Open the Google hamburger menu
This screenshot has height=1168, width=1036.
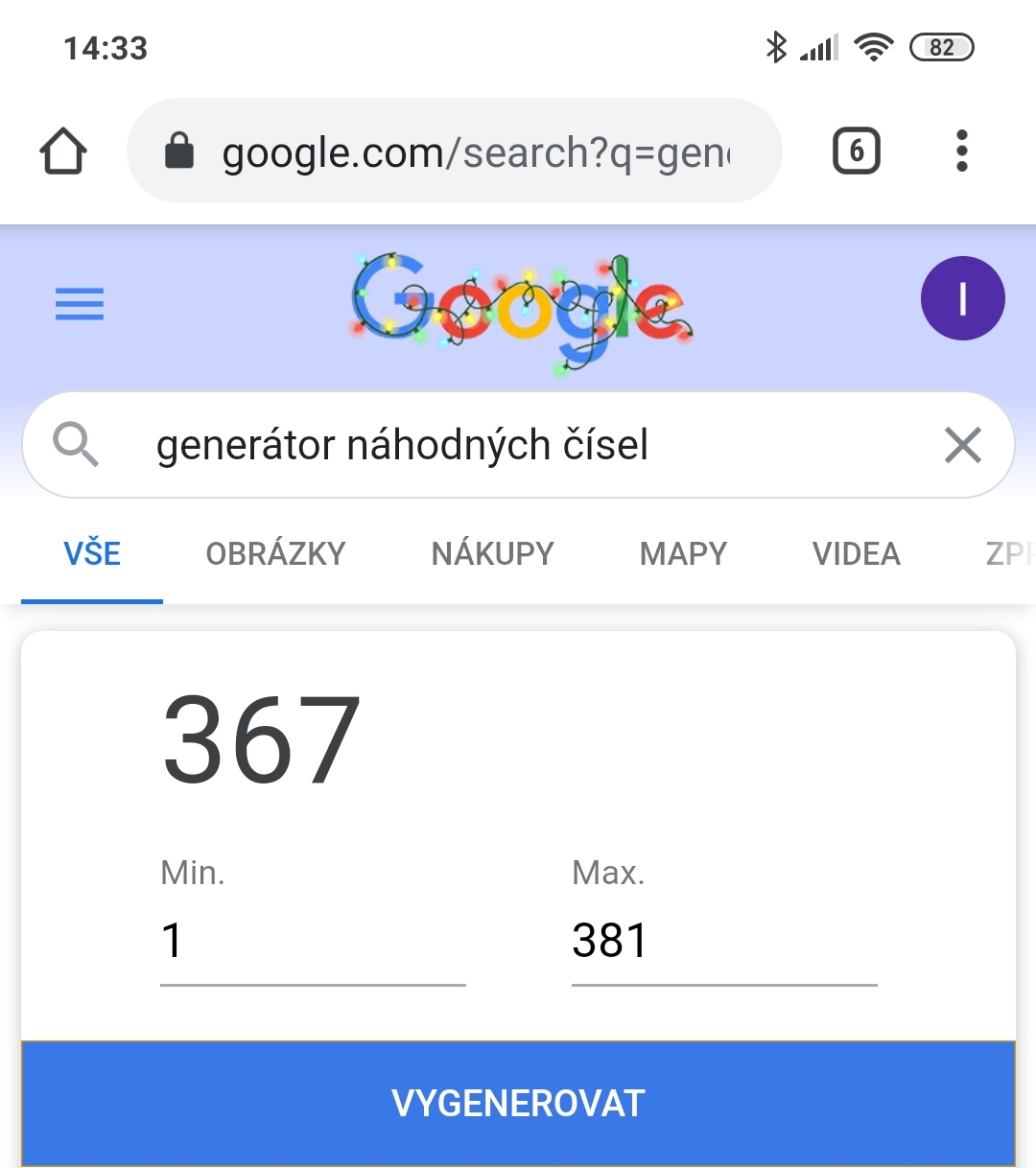(x=80, y=304)
